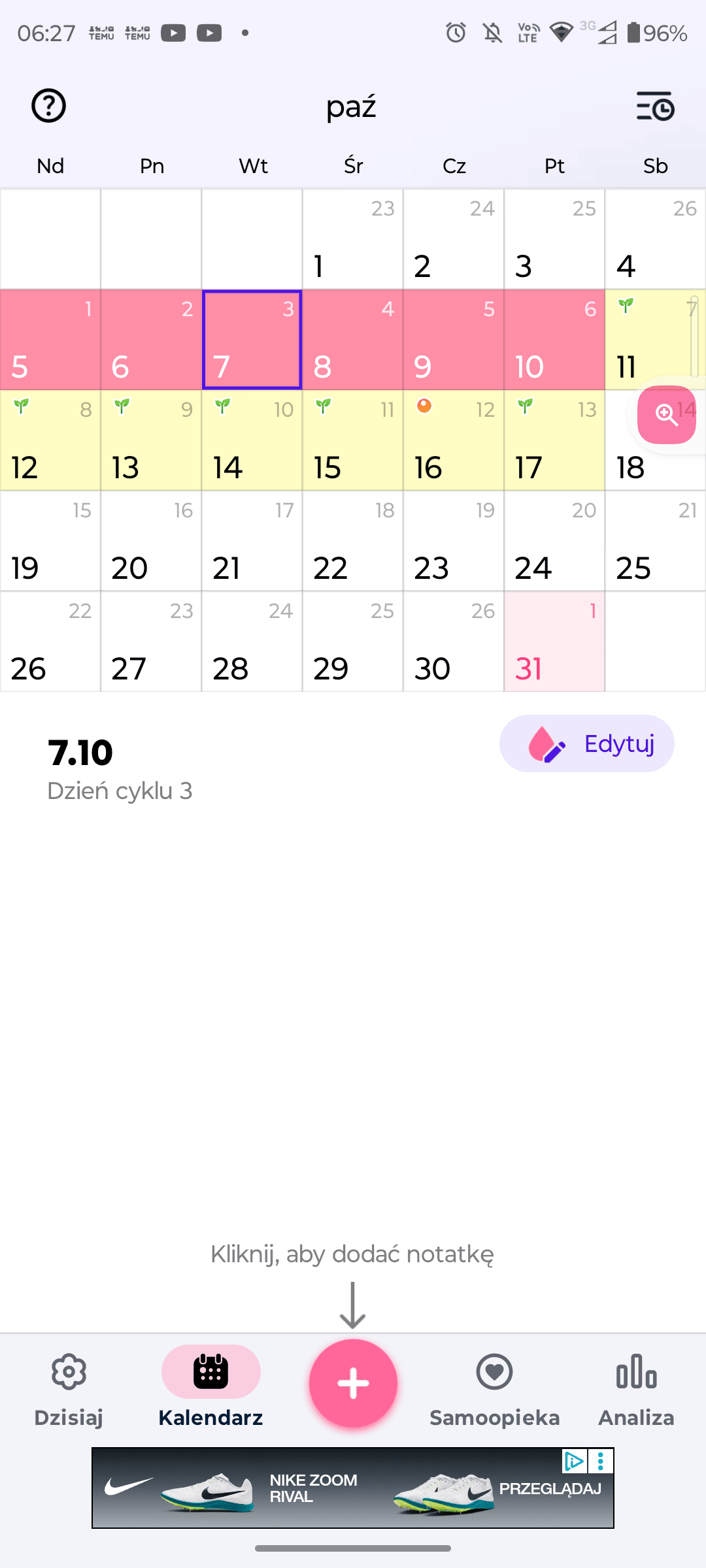Select October 28 in the calendar
The height and width of the screenshot is (1568, 706).
(x=252, y=642)
